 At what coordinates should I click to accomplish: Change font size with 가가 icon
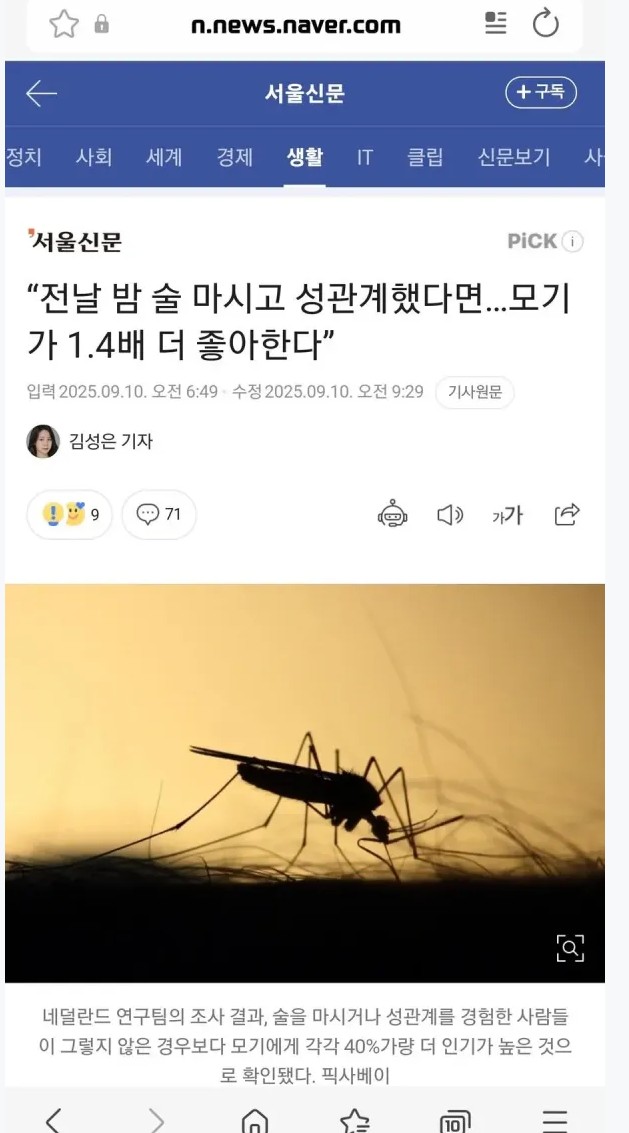click(508, 515)
